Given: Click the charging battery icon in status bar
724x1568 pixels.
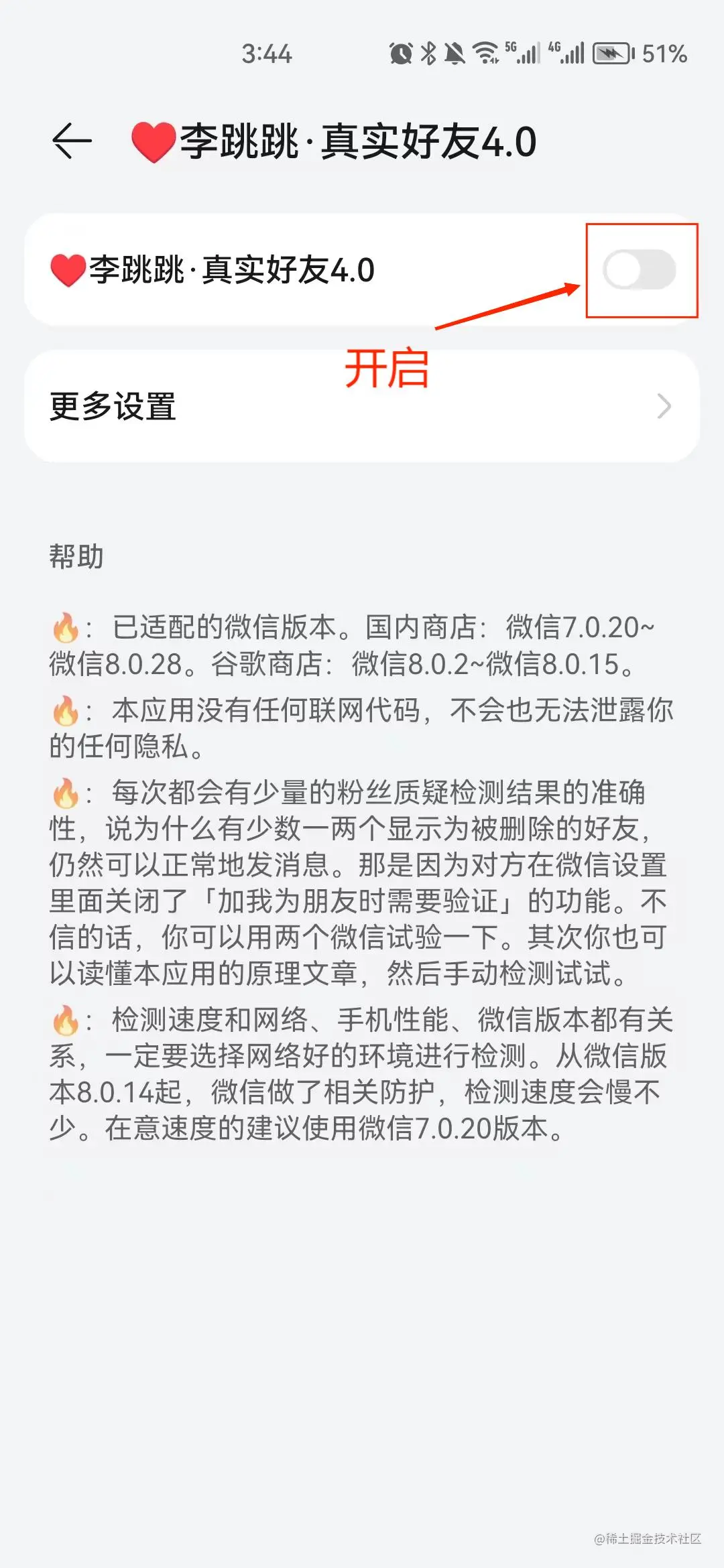Looking at the screenshot, I should [x=611, y=54].
